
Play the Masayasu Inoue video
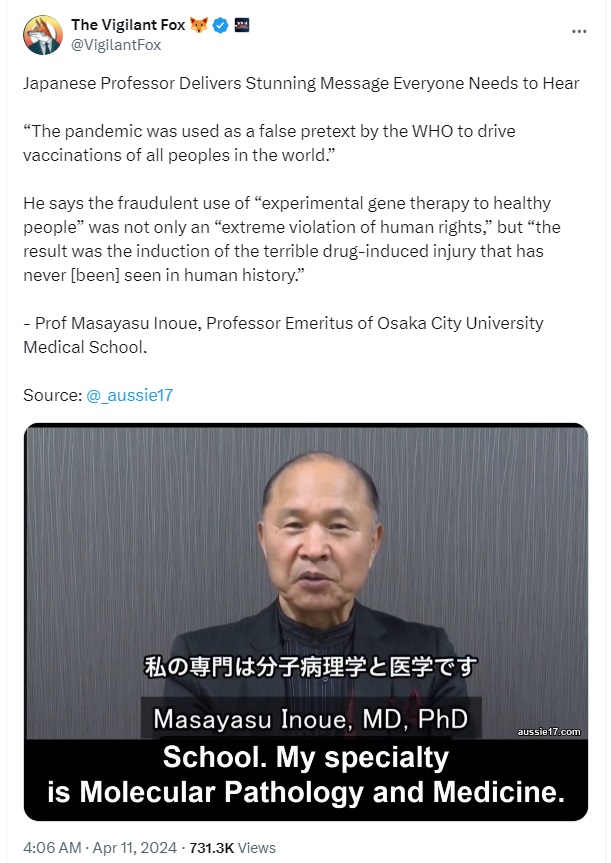[x=306, y=620]
